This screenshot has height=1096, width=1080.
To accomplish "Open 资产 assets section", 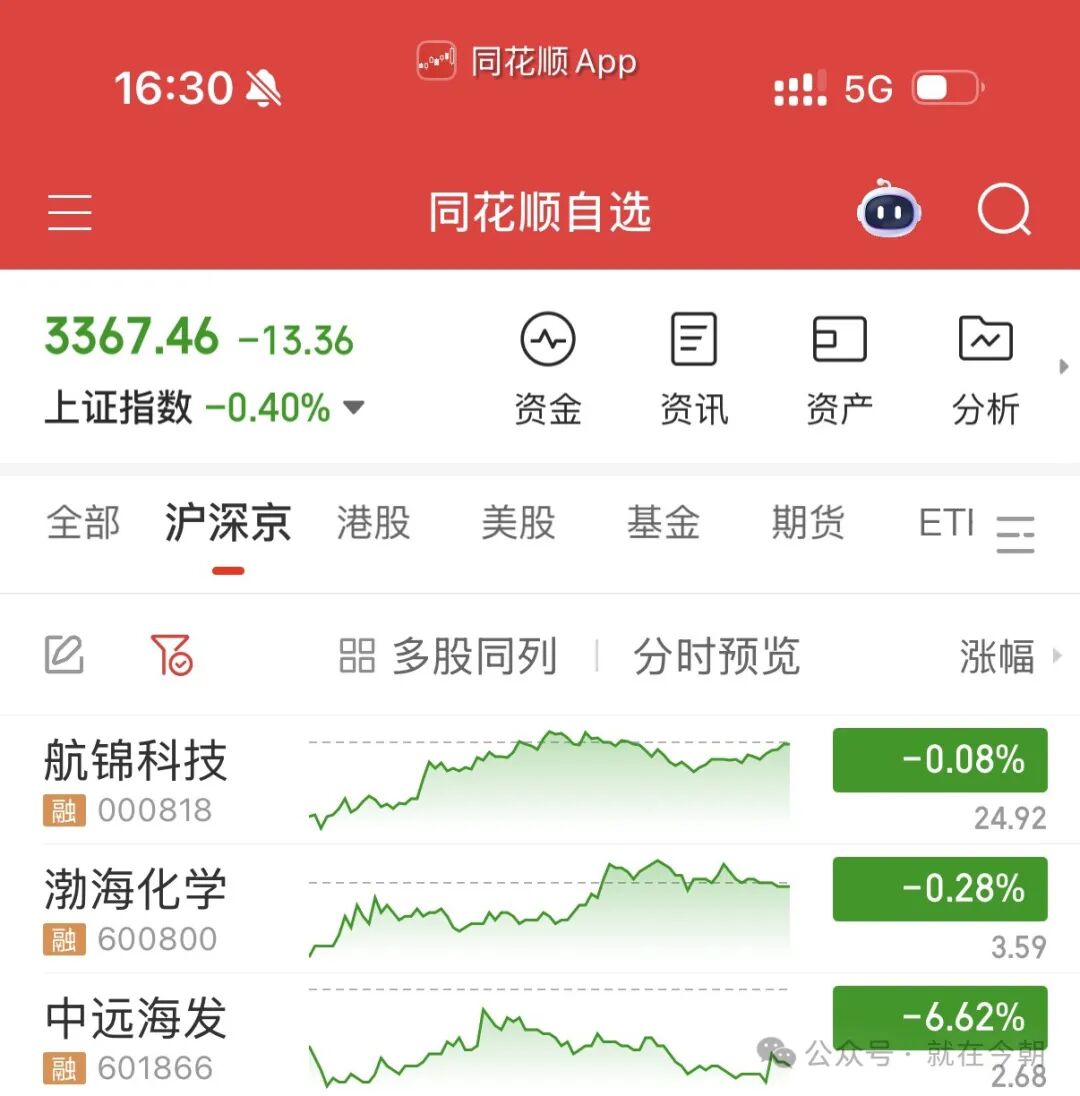I will coord(839,368).
